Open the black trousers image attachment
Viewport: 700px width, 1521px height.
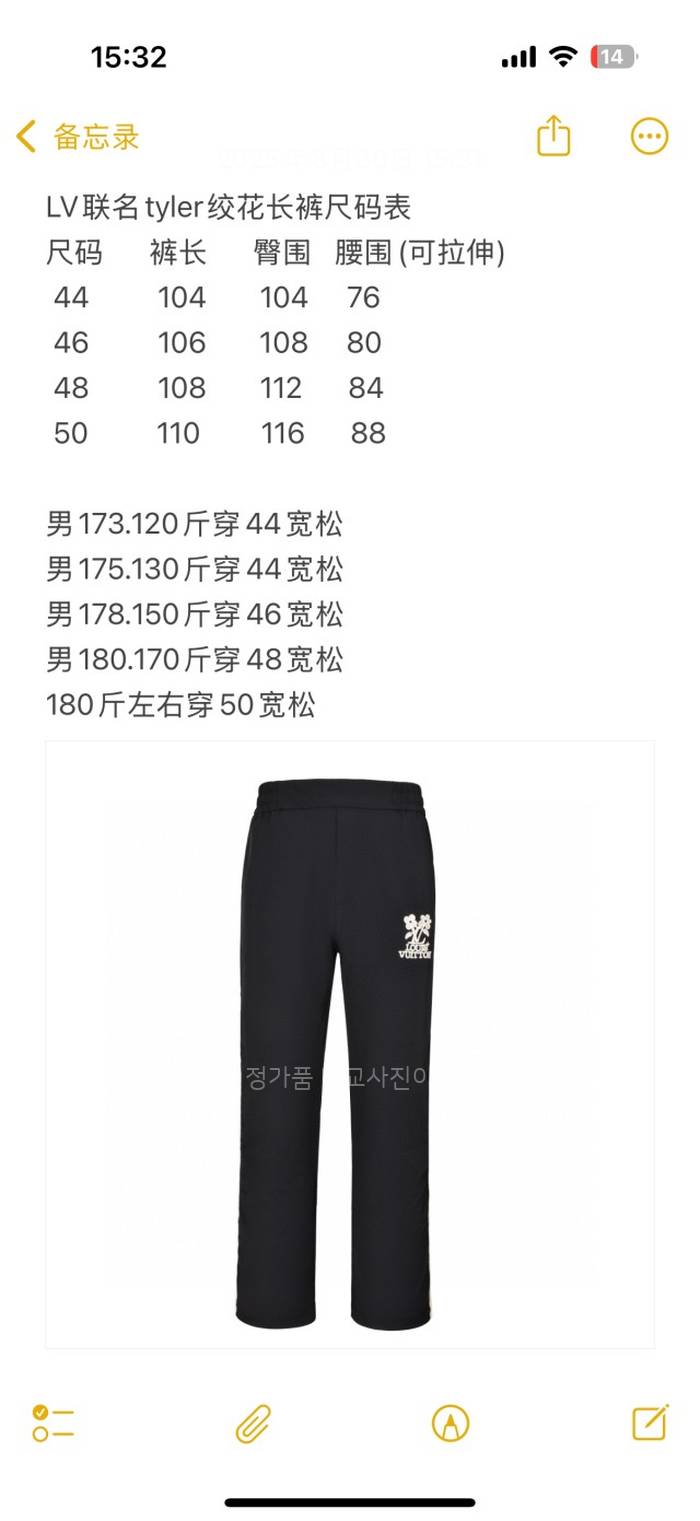click(x=349, y=1044)
